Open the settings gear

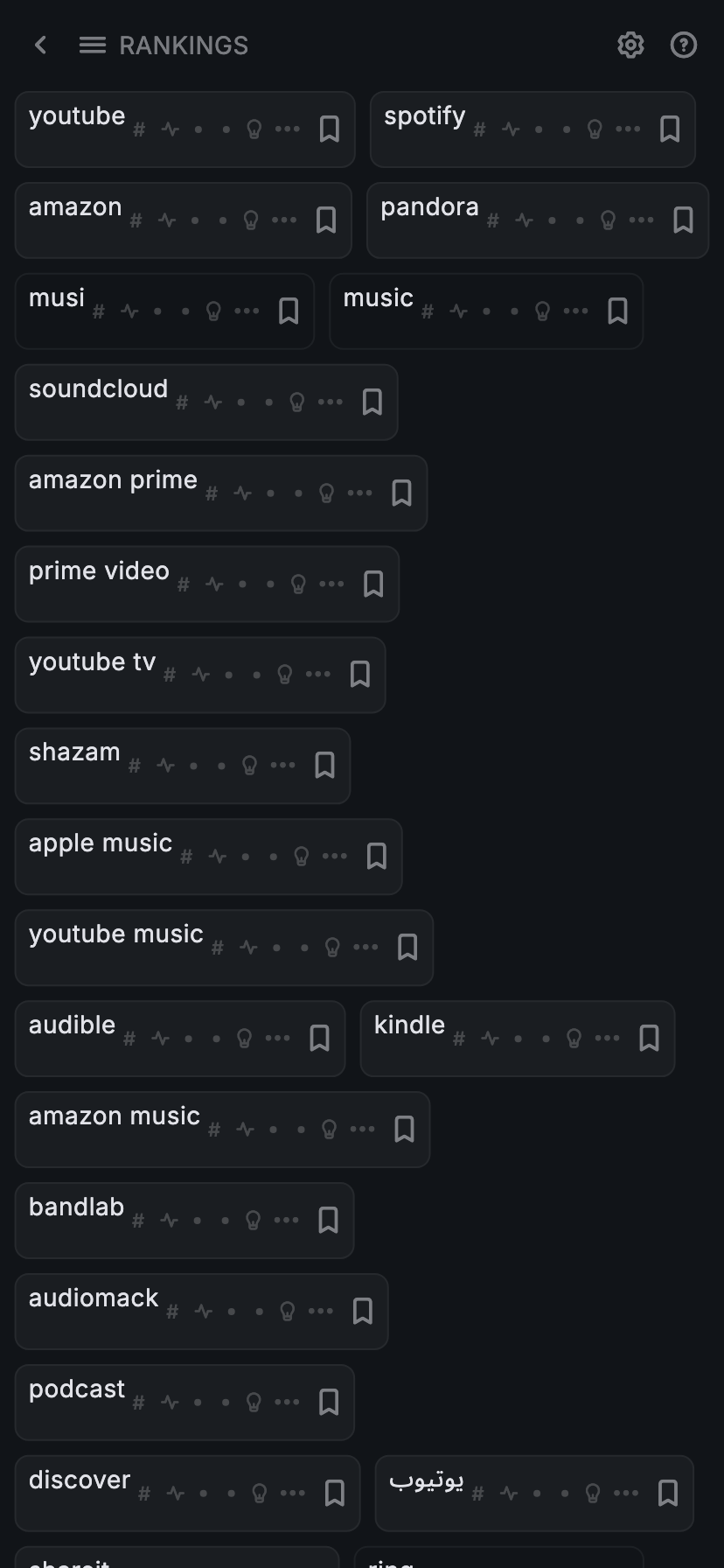[630, 45]
